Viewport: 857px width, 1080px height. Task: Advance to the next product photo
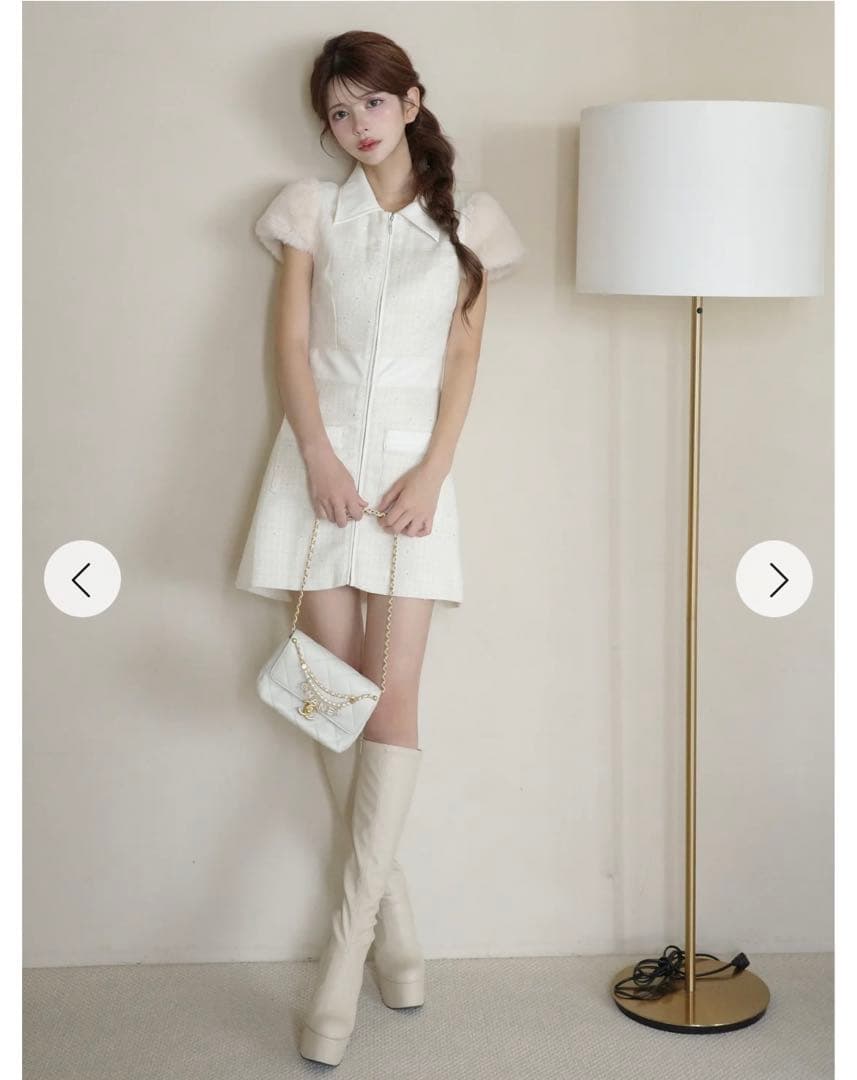(774, 579)
